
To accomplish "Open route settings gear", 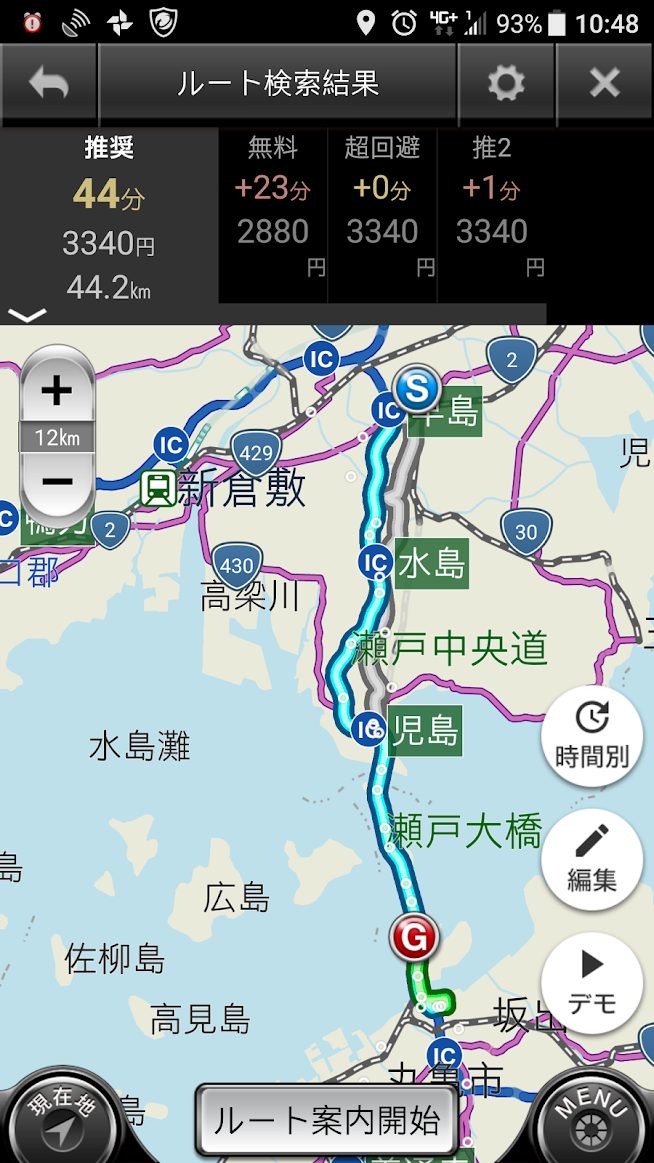I will pos(505,84).
